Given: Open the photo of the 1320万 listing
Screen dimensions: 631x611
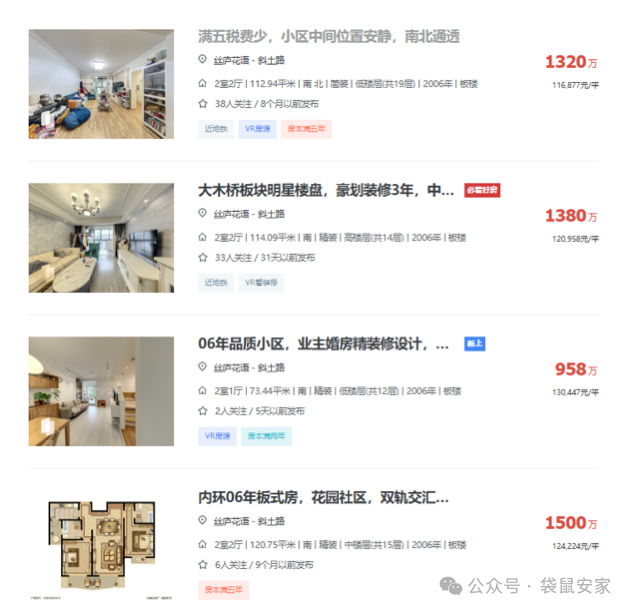Looking at the screenshot, I should pos(101,84).
